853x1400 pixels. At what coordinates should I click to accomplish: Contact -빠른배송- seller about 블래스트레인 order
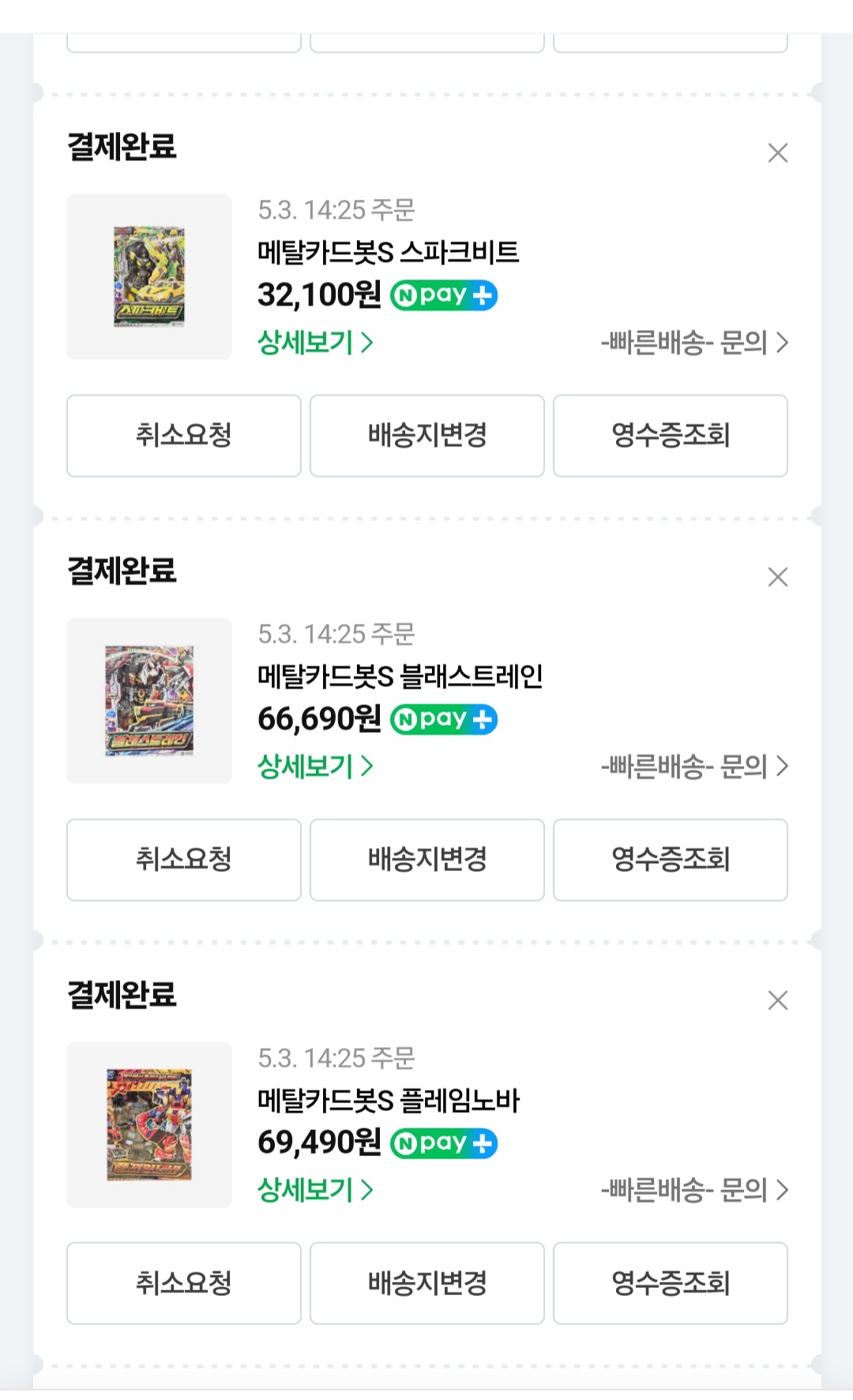694,766
